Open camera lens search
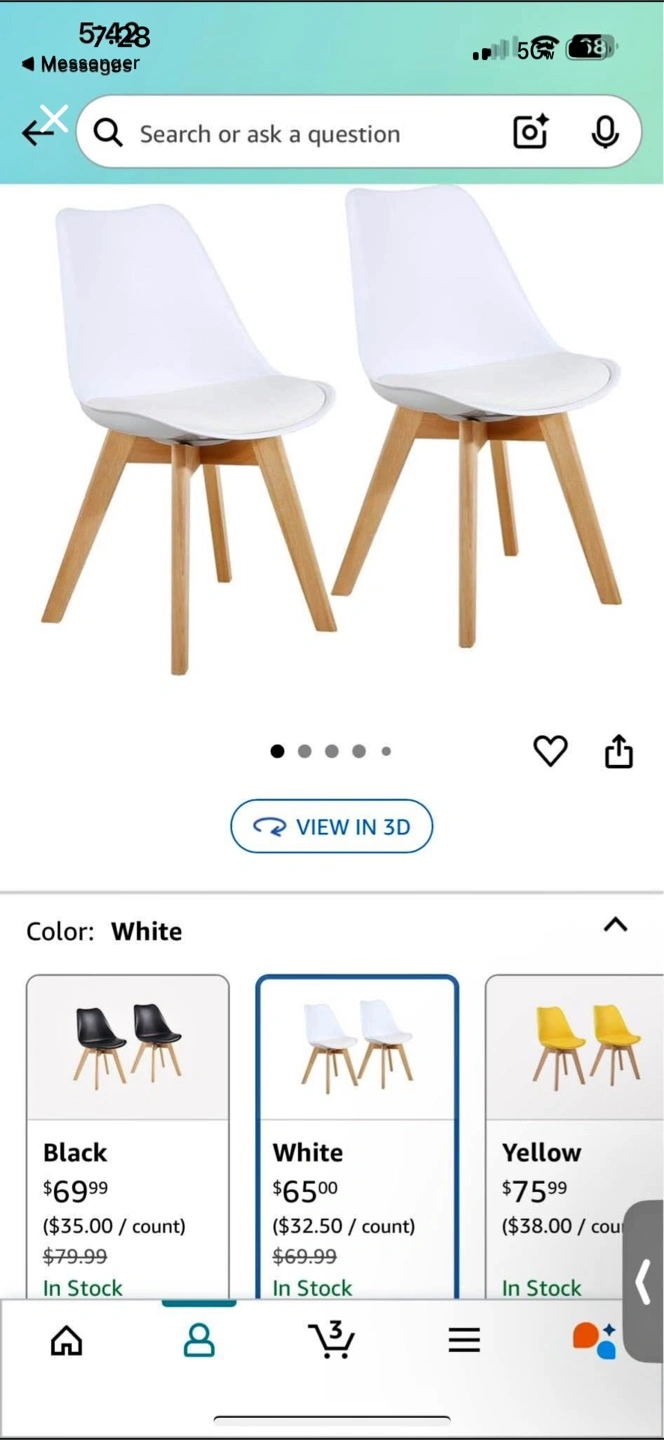The height and width of the screenshot is (1440, 664). pos(530,132)
